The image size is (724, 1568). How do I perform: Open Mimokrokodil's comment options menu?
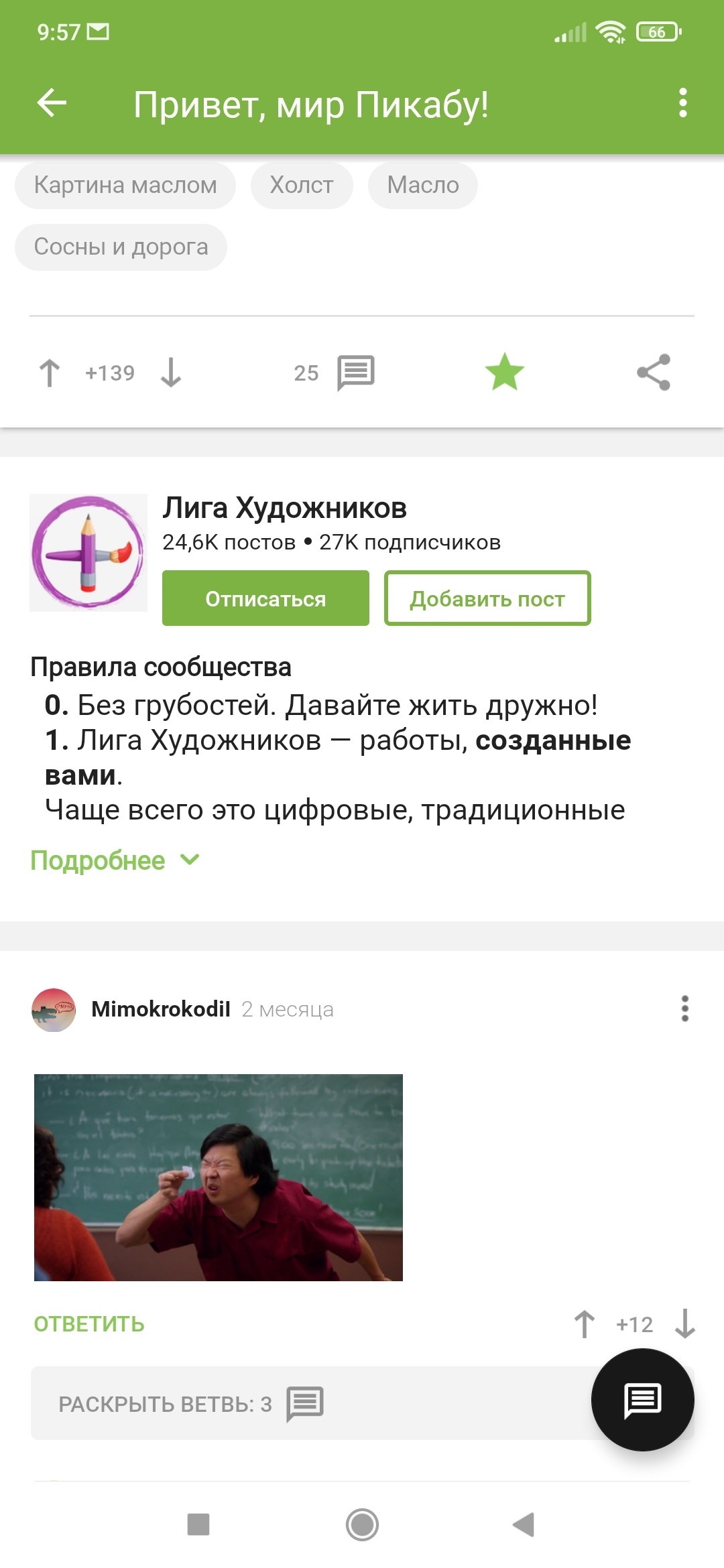[684, 1008]
